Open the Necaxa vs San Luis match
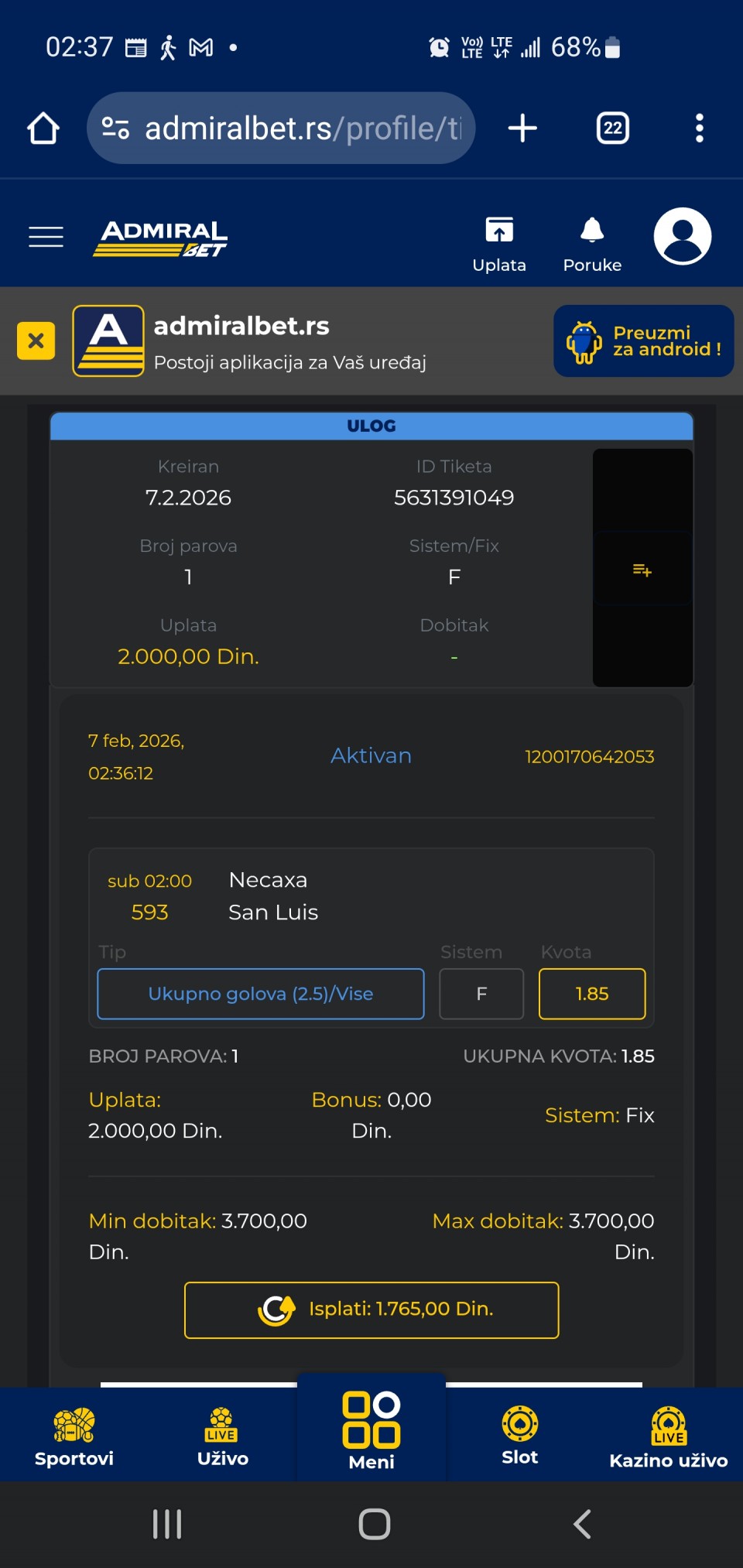The image size is (743, 1568). click(x=272, y=896)
